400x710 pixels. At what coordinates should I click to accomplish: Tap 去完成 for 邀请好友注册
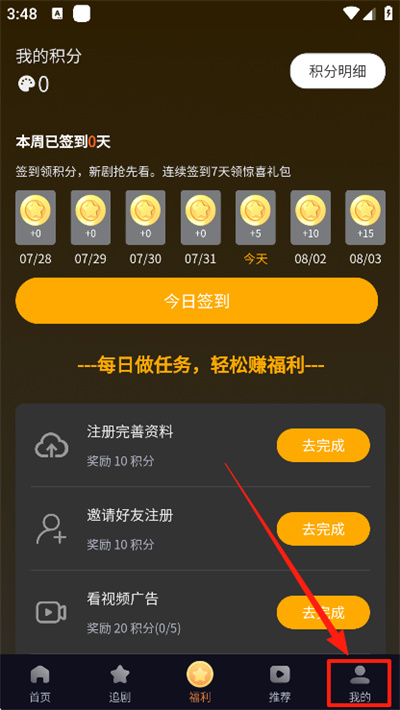point(323,529)
